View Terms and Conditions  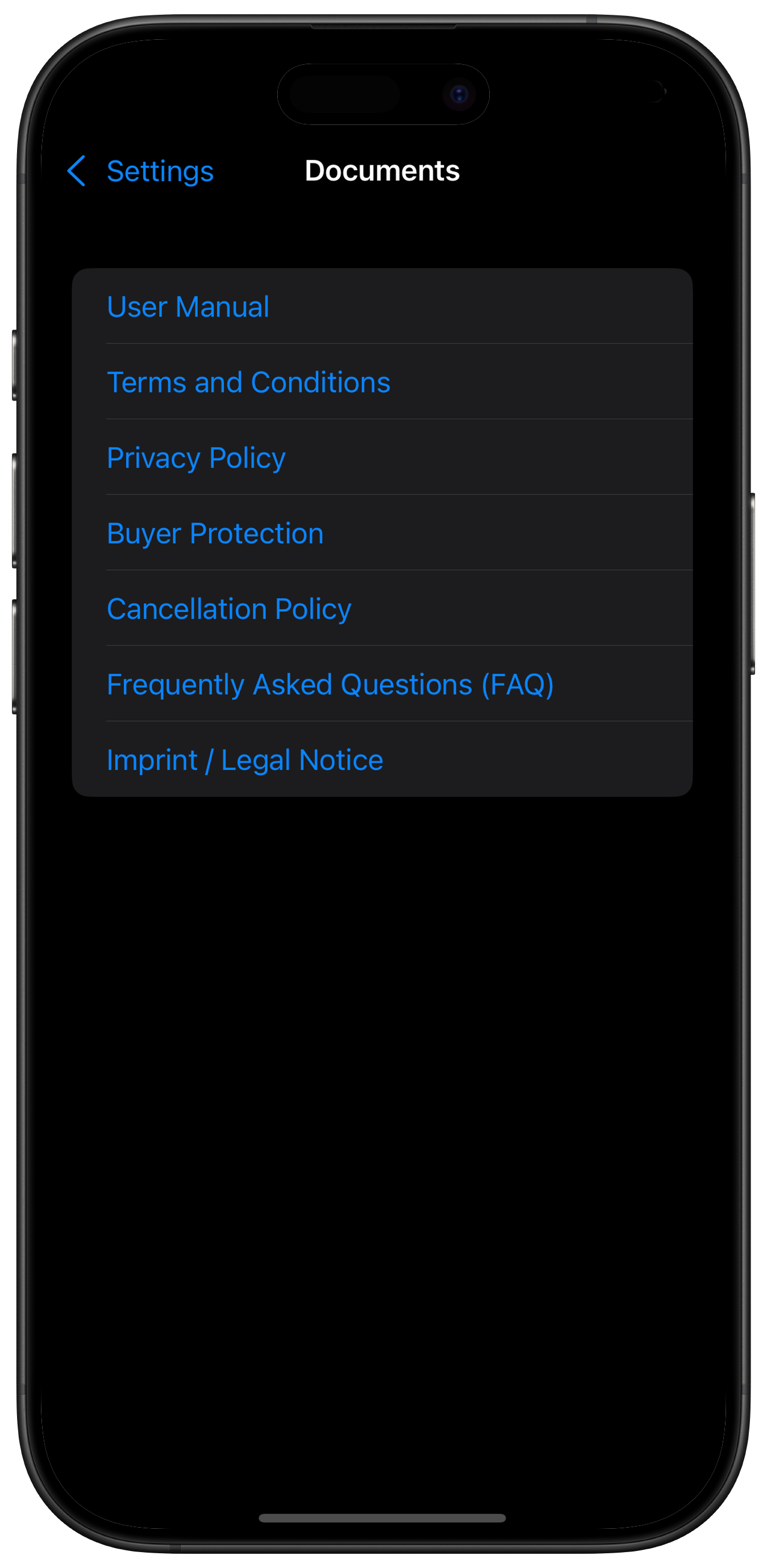[x=248, y=382]
